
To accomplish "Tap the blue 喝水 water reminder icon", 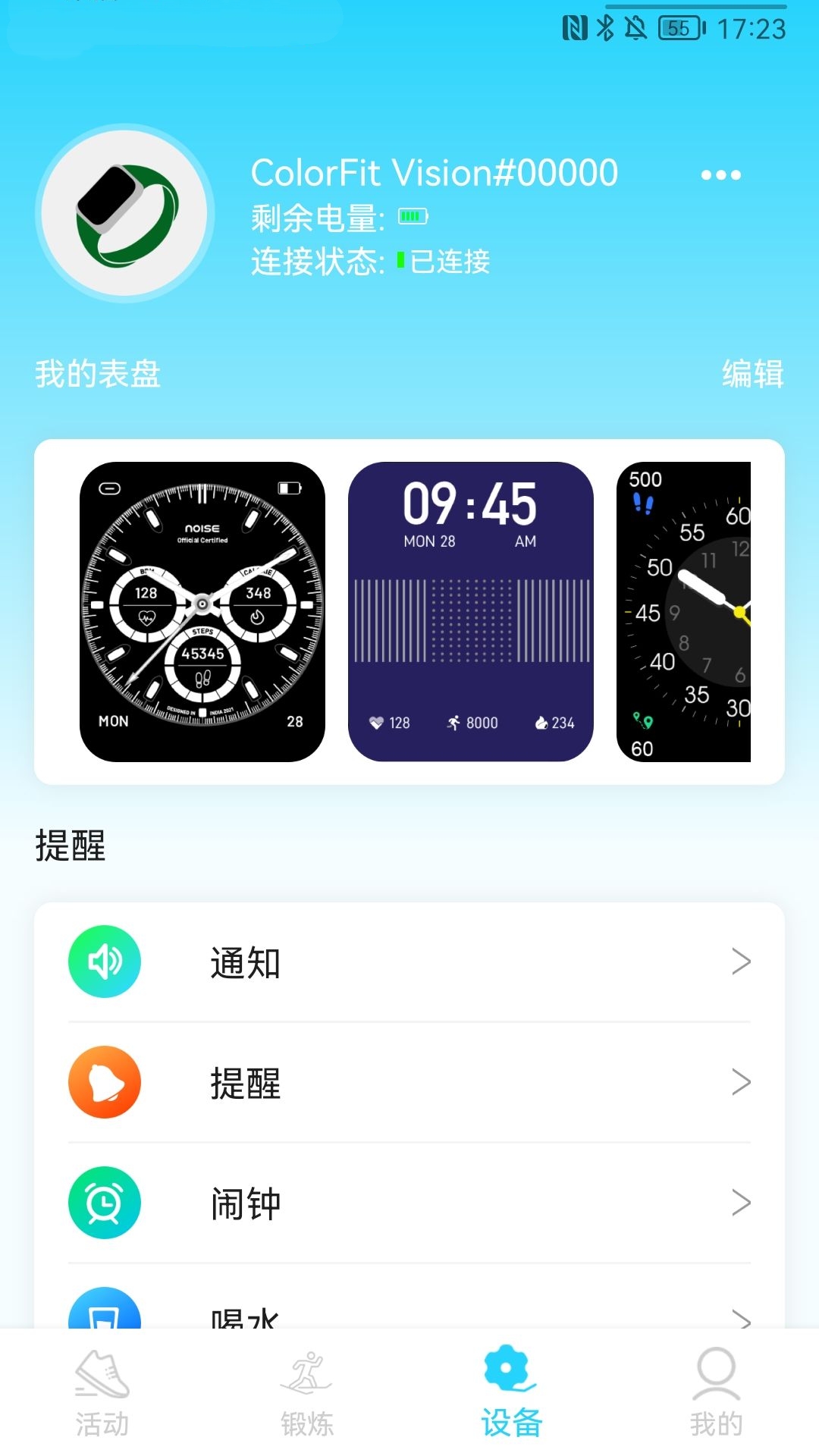I will [x=105, y=1319].
